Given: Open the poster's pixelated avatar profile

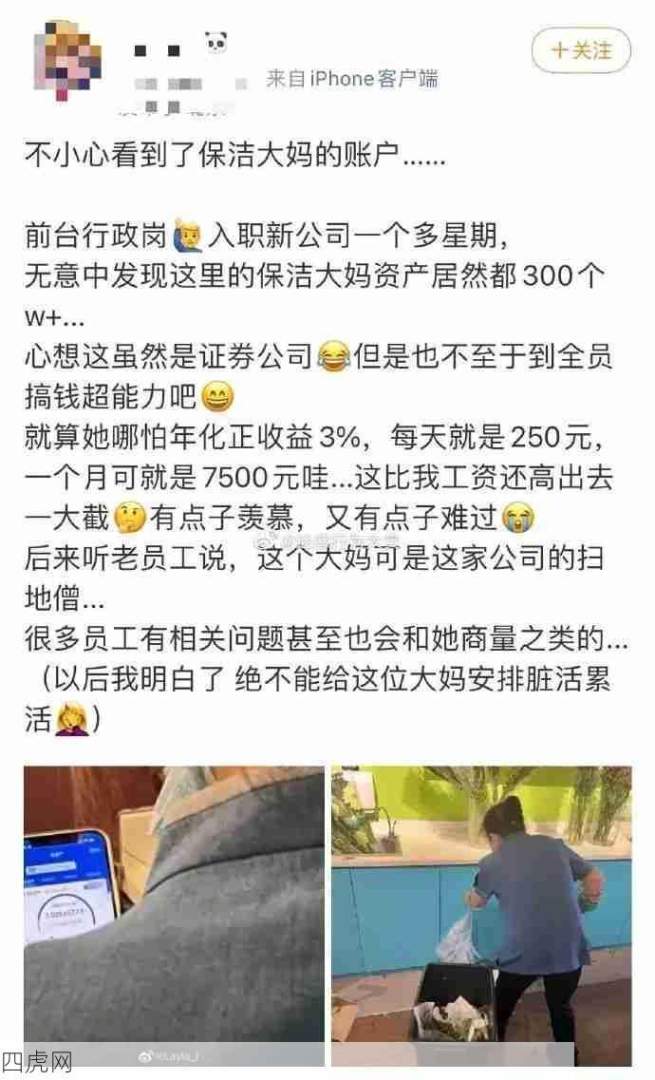Looking at the screenshot, I should [69, 55].
